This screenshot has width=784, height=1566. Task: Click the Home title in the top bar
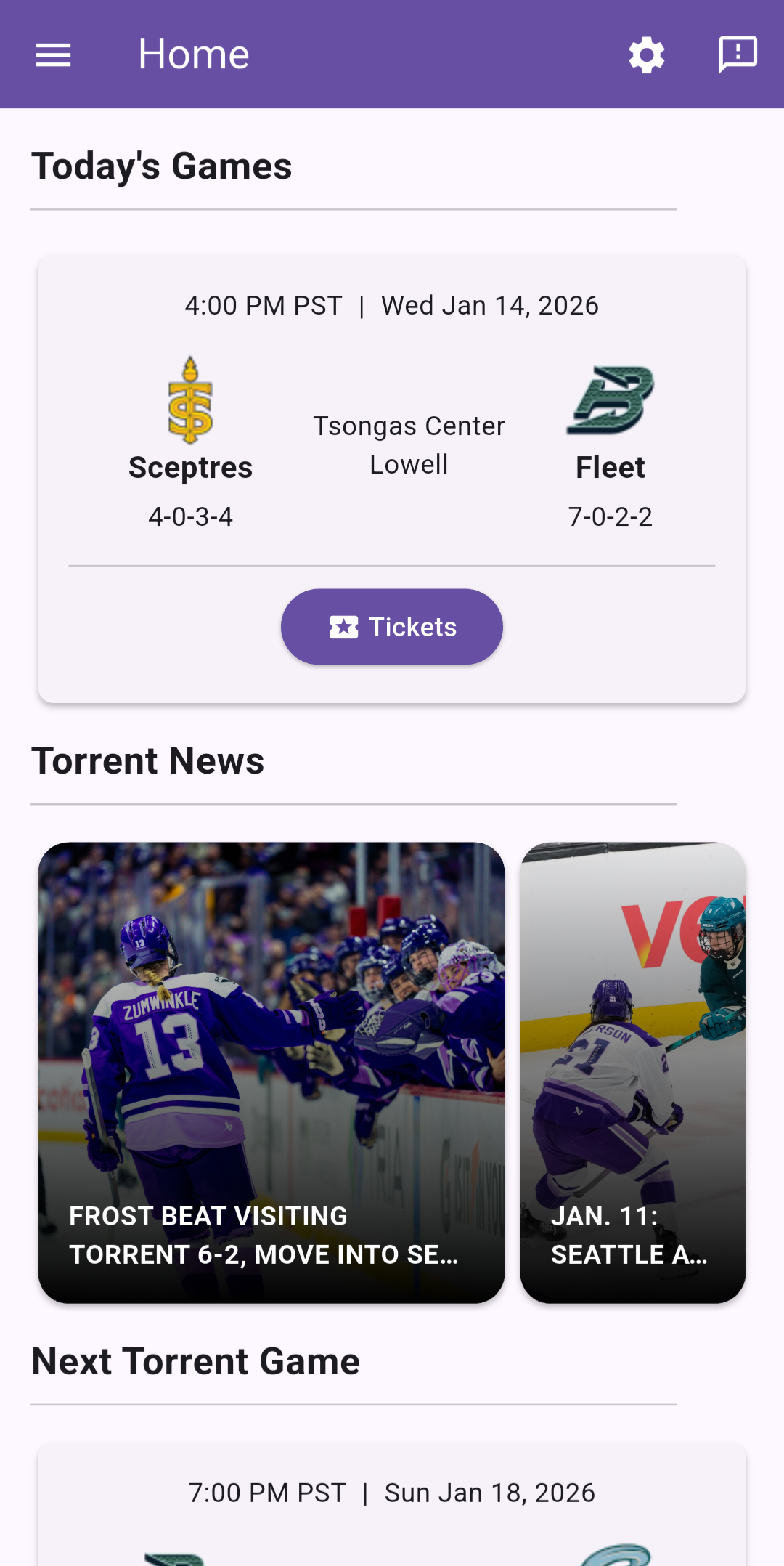click(194, 53)
